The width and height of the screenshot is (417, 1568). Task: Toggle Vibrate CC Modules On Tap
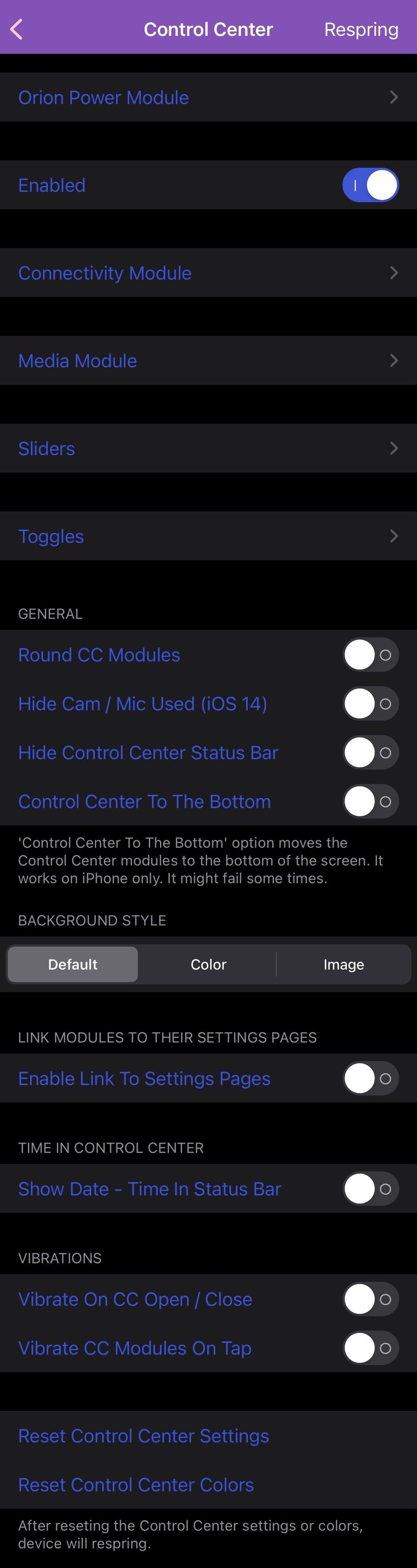point(370,1348)
